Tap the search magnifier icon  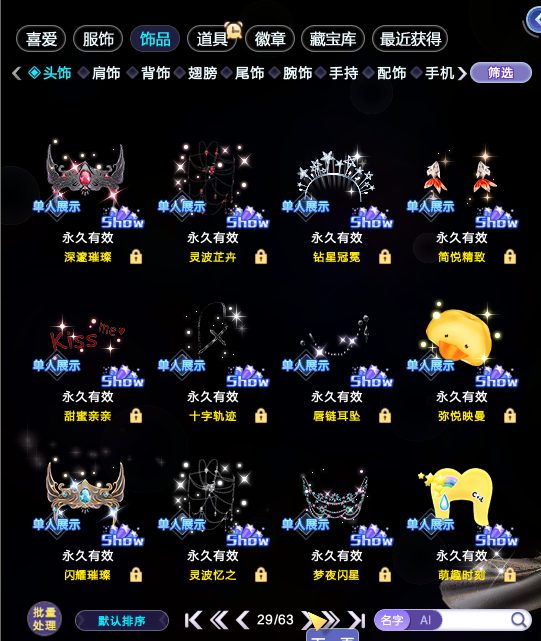coord(519,620)
